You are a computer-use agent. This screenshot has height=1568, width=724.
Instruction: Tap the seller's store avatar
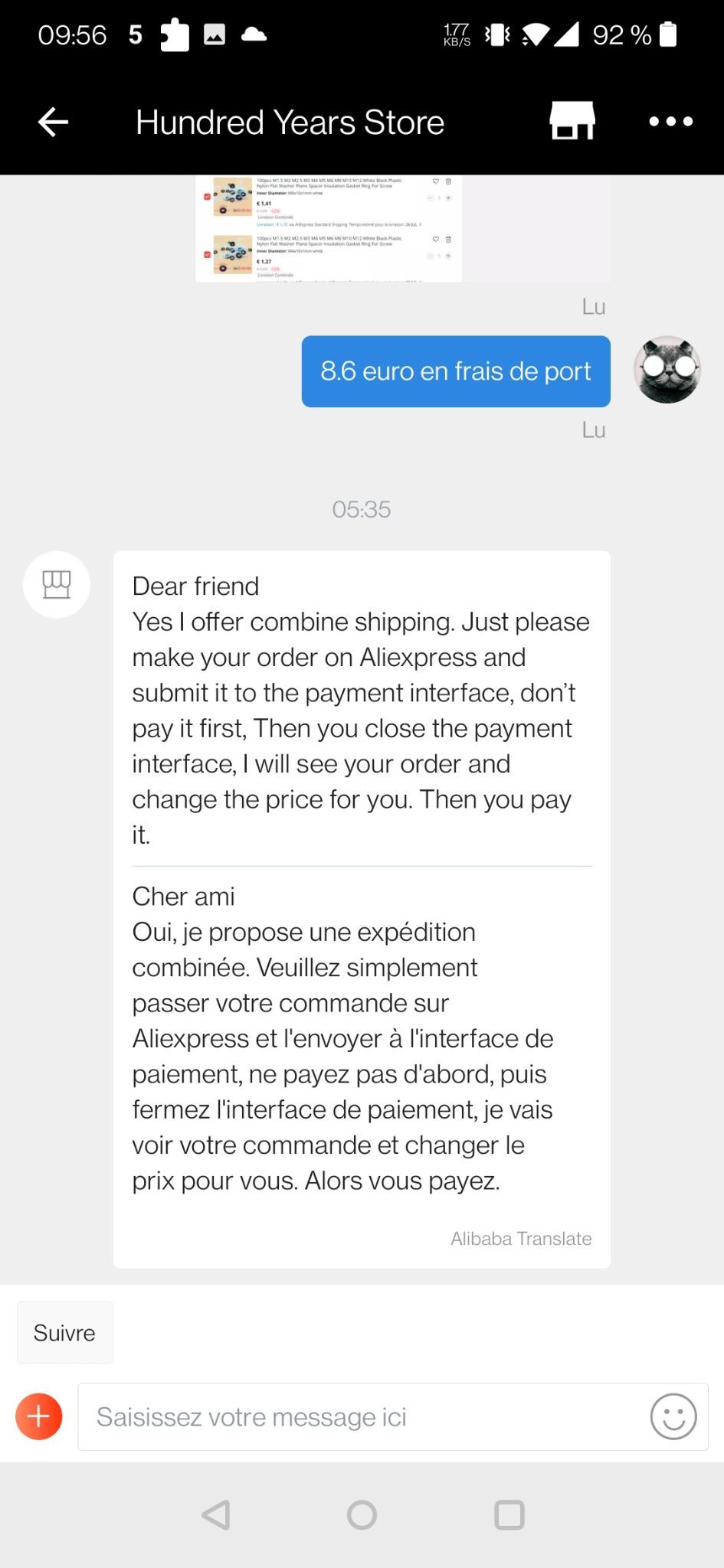click(x=57, y=585)
